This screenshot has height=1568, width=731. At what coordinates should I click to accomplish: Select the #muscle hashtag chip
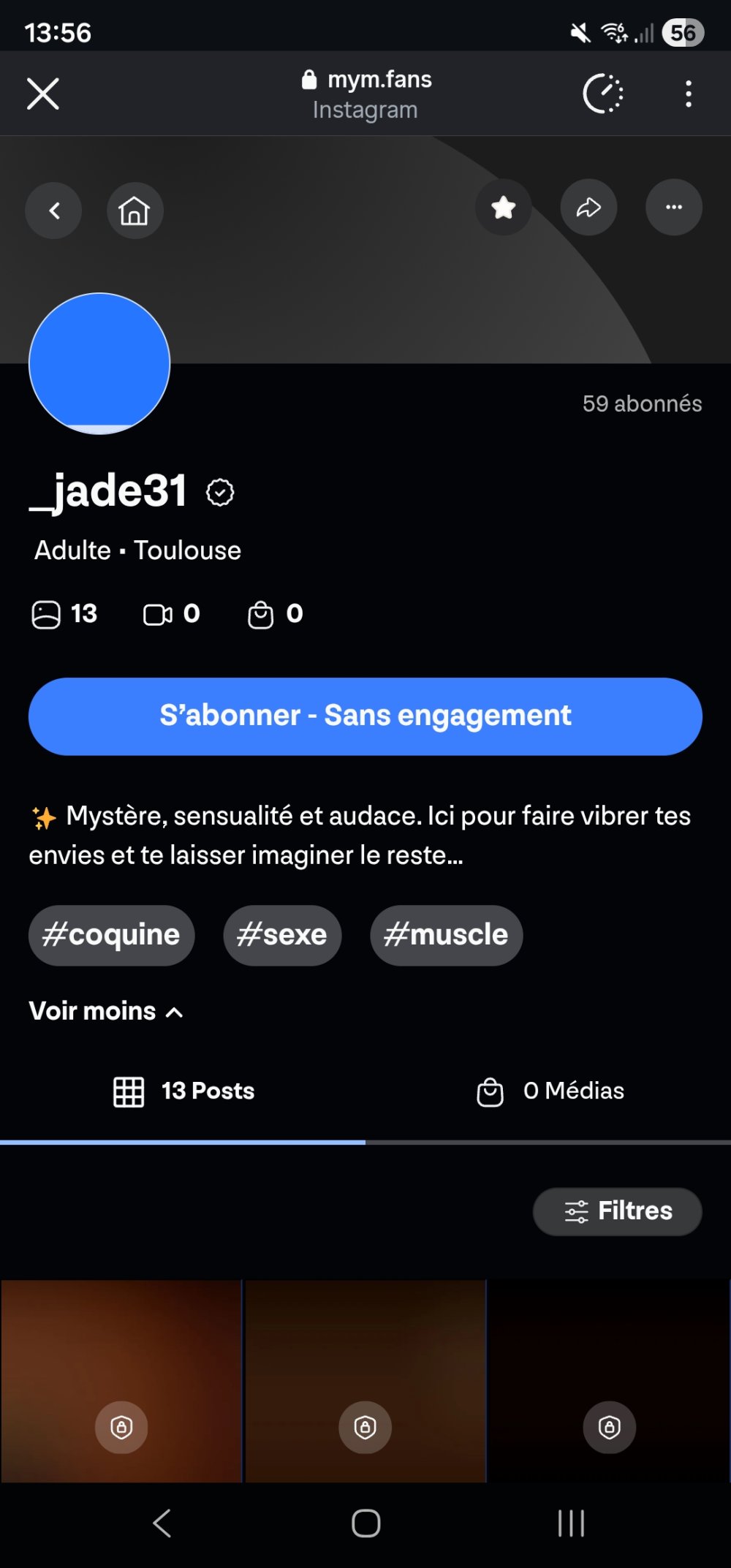click(x=446, y=935)
